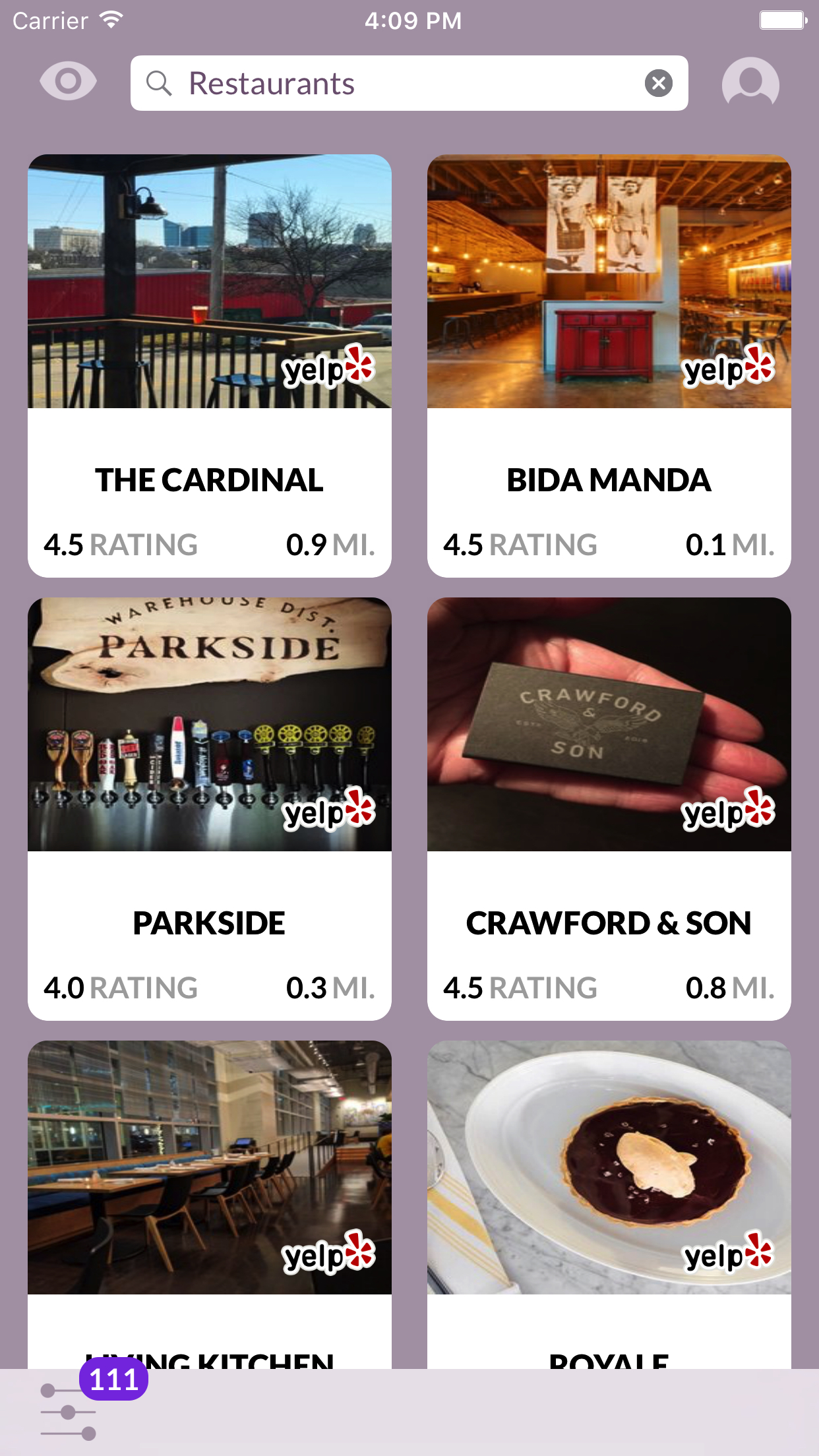Open Crawford & Son card
The height and width of the screenshot is (1456, 819).
point(609,808)
